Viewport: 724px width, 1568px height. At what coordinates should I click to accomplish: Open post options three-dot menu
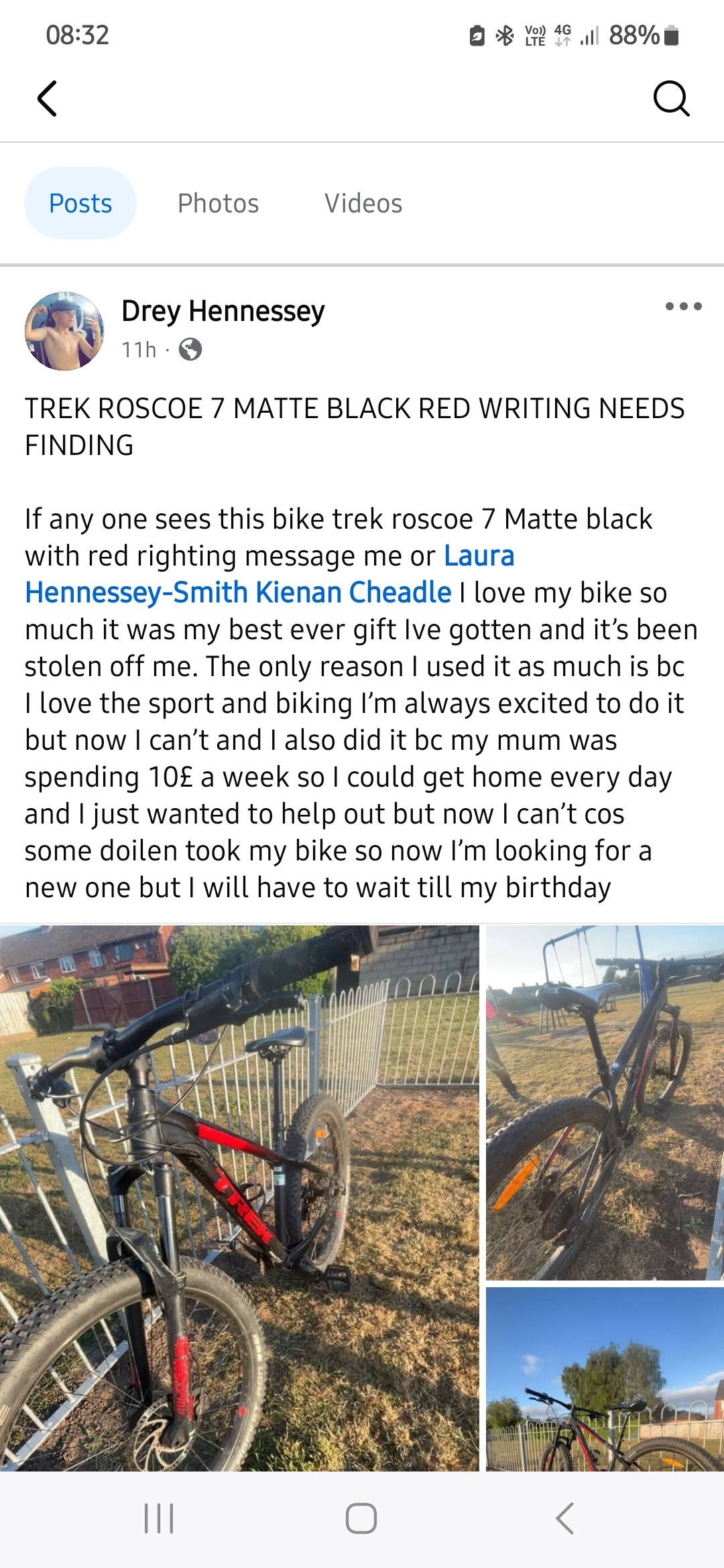(683, 307)
